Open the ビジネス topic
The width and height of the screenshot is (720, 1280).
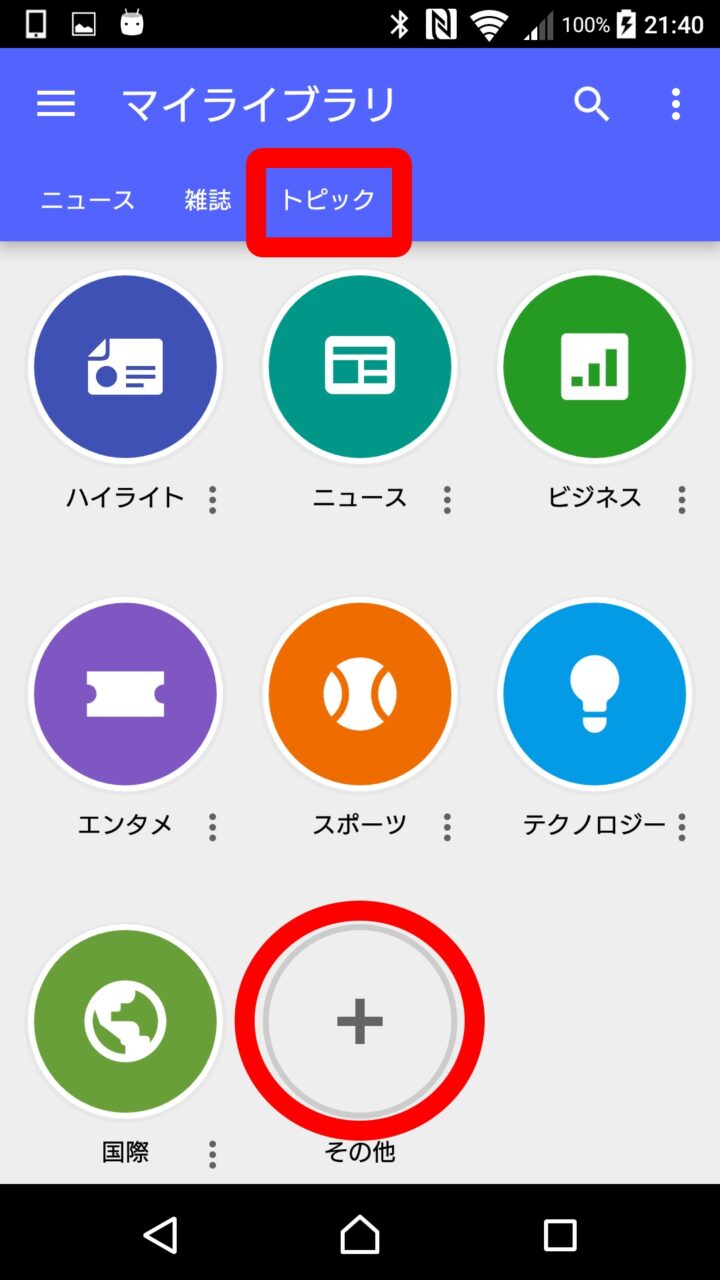(x=595, y=367)
